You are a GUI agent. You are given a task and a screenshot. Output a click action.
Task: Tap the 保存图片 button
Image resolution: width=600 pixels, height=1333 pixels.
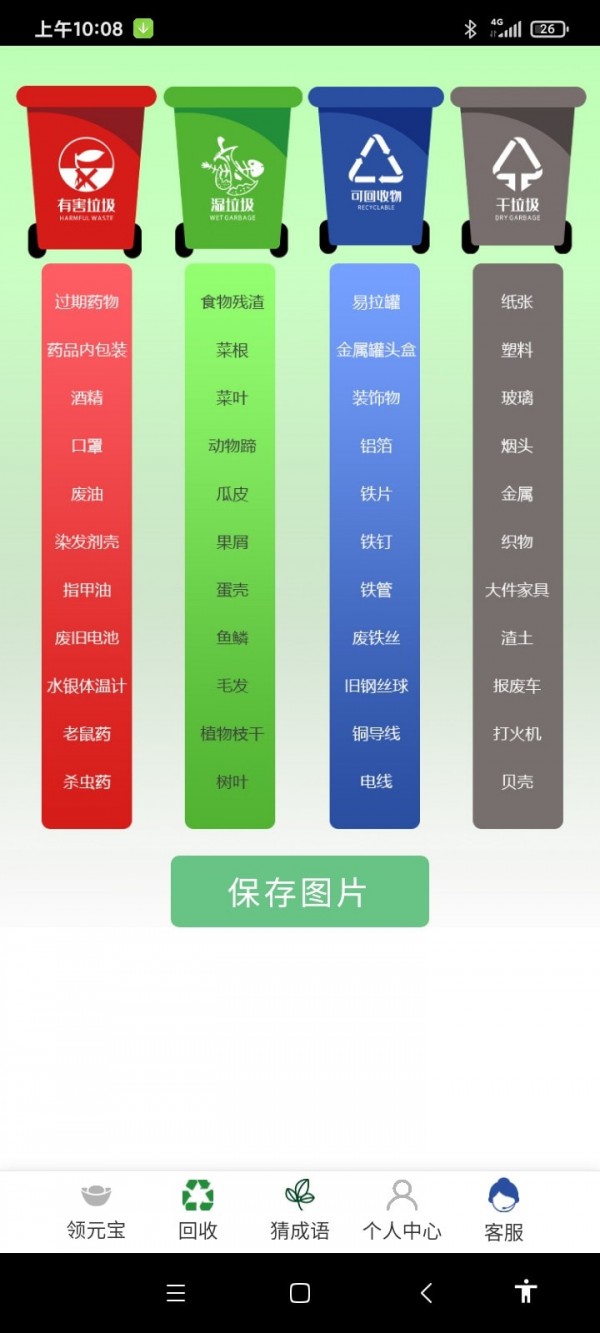coord(299,891)
